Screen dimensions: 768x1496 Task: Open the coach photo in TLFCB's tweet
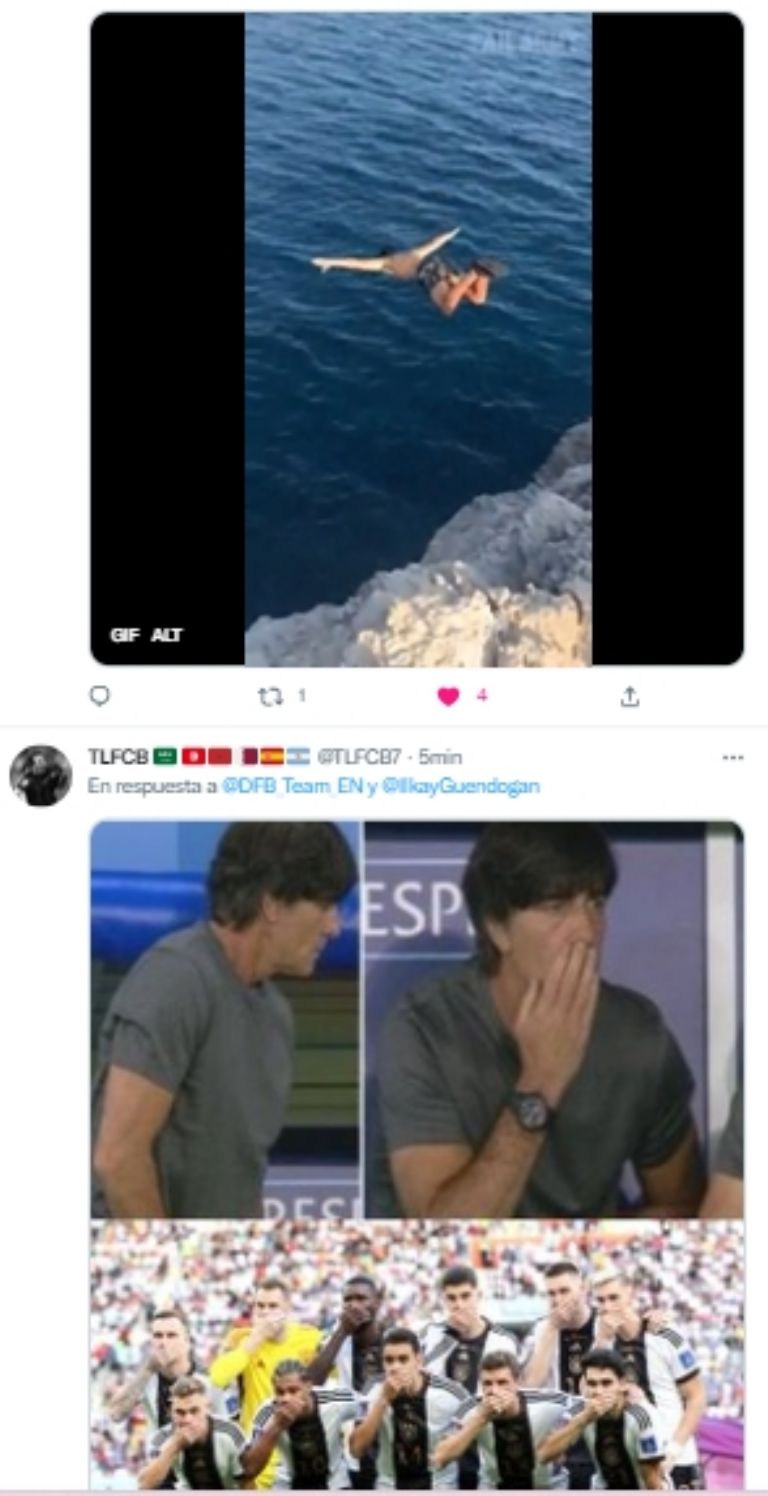coord(417,1020)
